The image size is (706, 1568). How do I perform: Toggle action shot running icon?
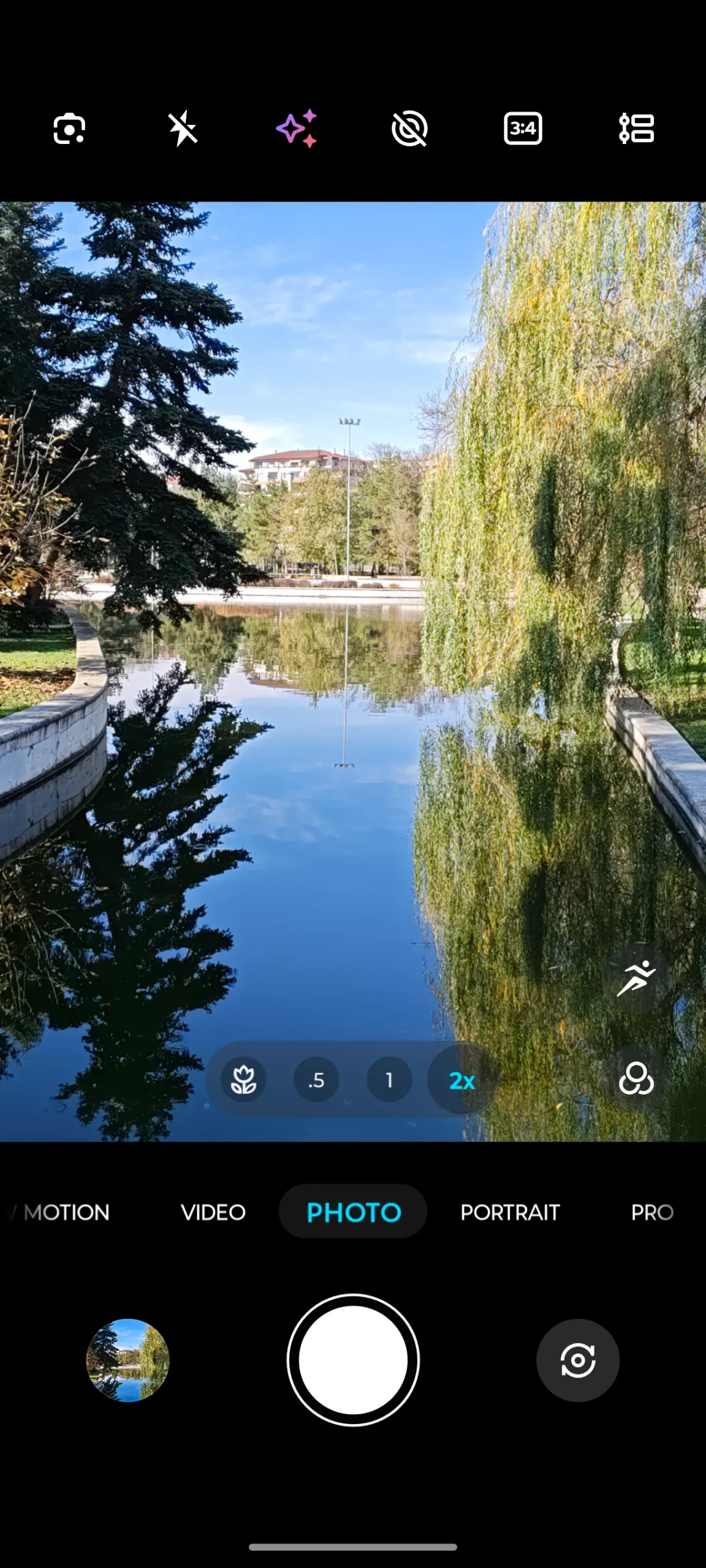pos(636,978)
